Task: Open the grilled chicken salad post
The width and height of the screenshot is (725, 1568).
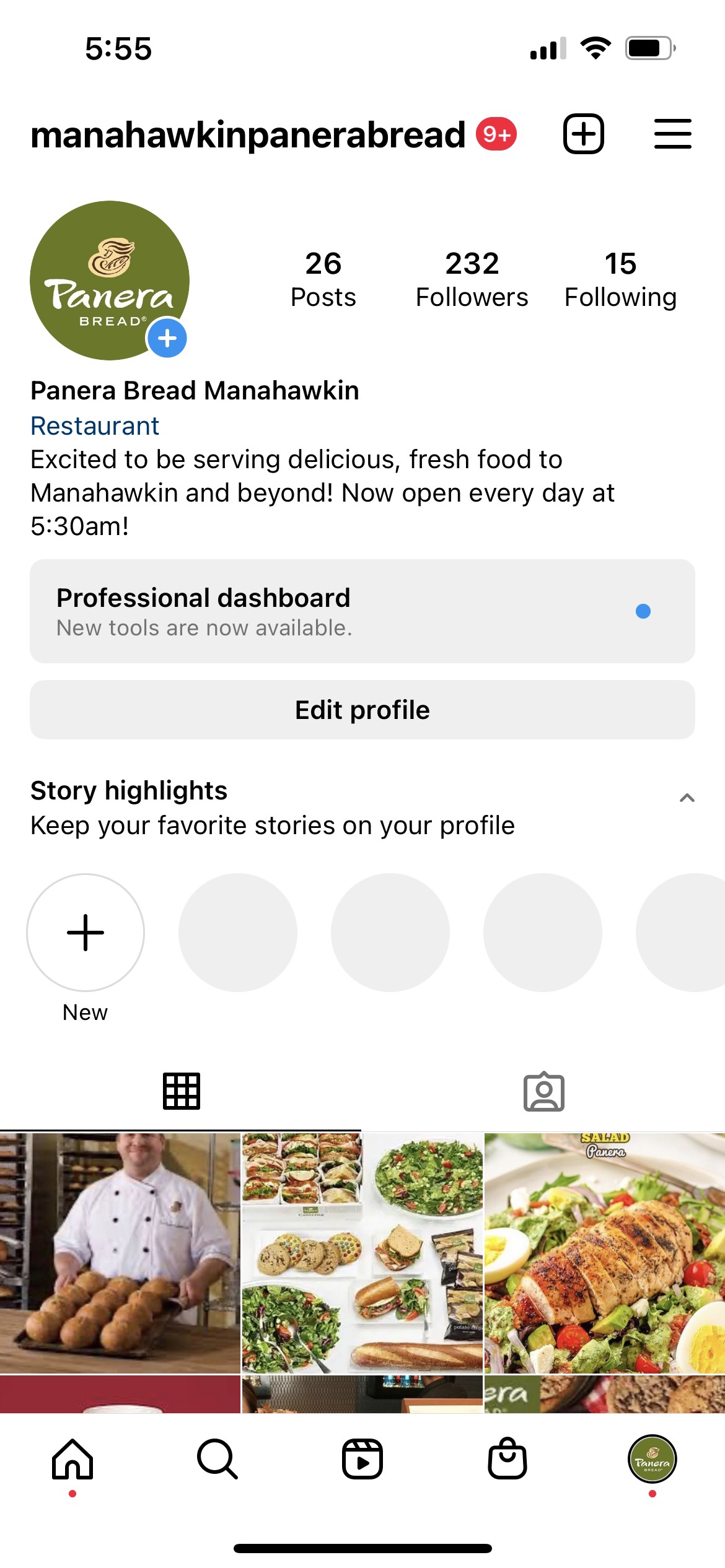Action: 605,1252
